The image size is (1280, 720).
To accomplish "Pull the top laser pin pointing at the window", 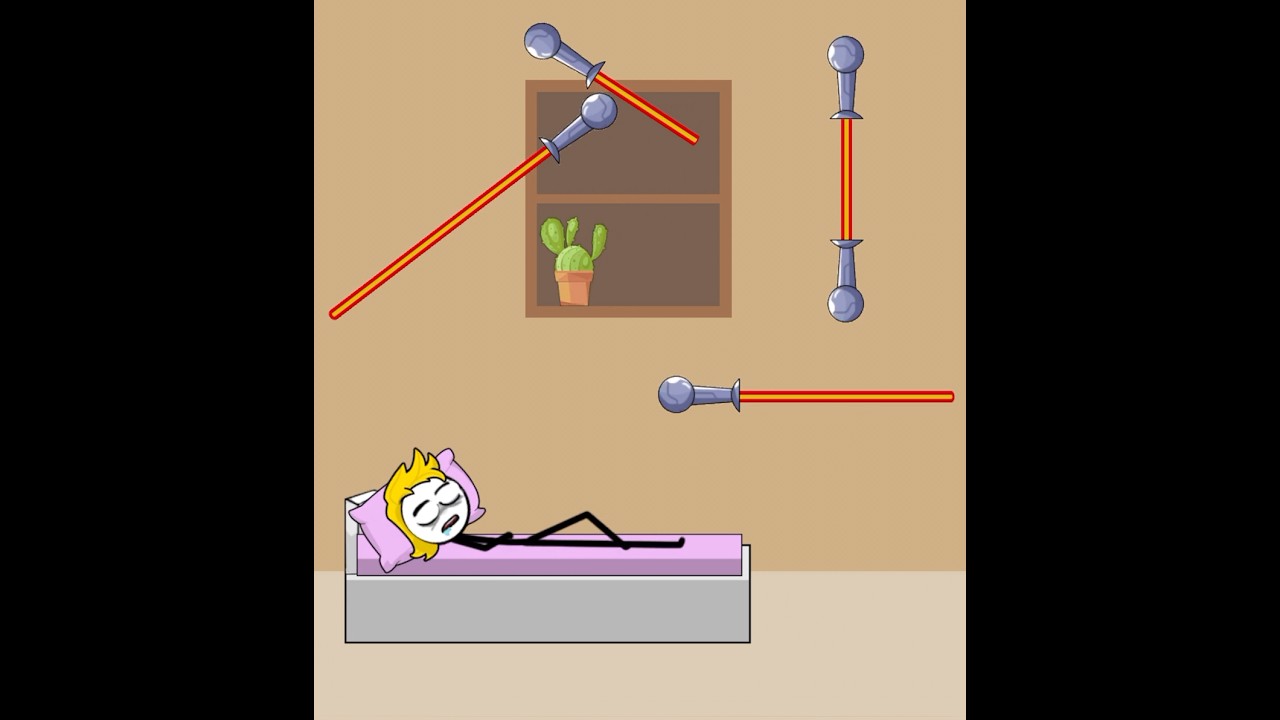I will pos(544,42).
